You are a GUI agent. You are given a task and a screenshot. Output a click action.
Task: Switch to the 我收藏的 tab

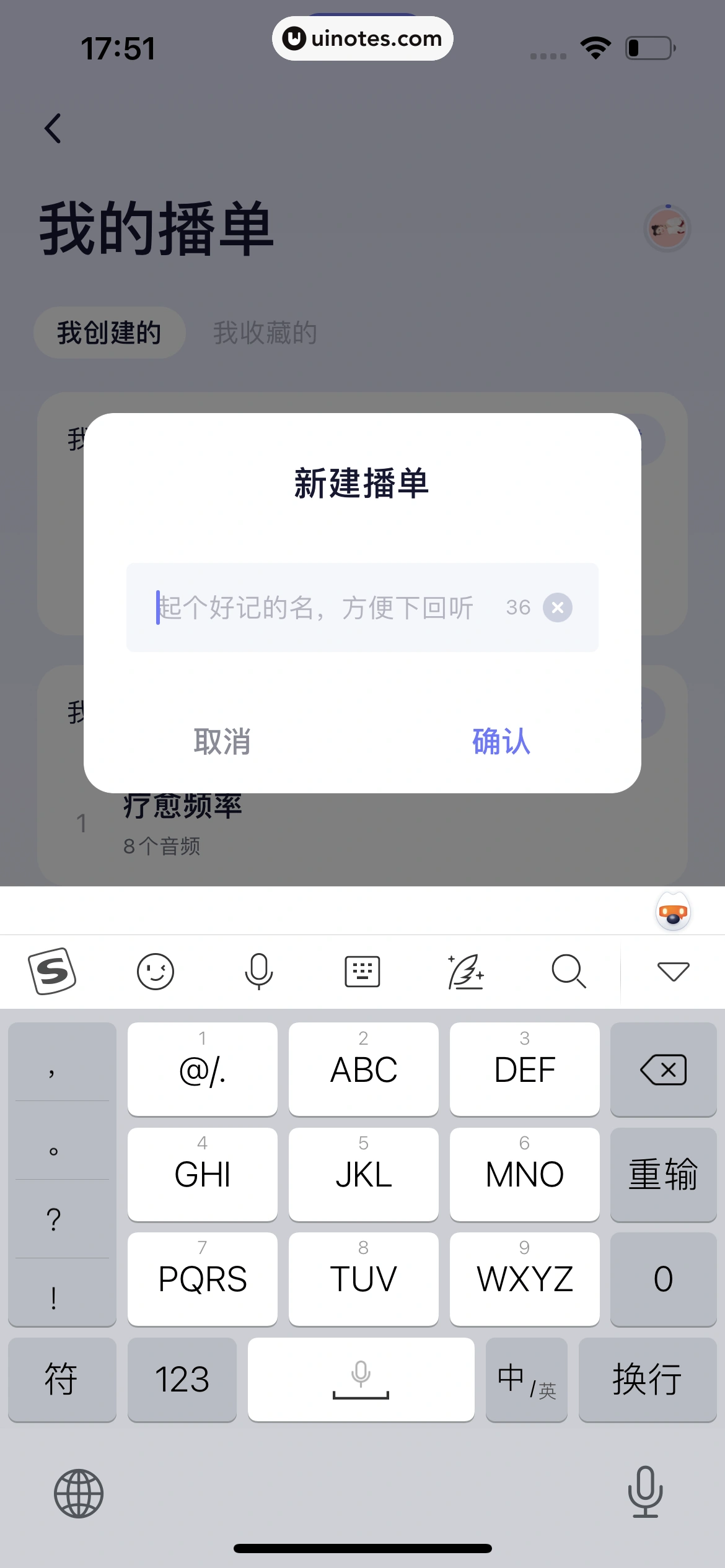265,332
